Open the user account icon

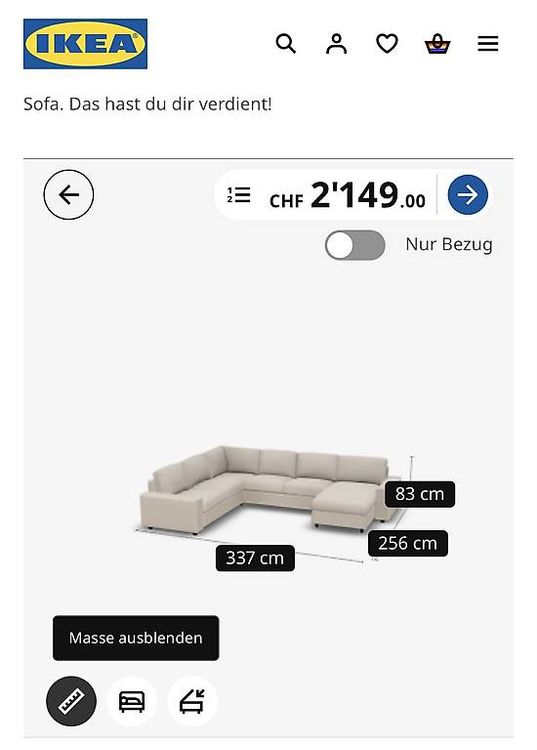point(336,44)
